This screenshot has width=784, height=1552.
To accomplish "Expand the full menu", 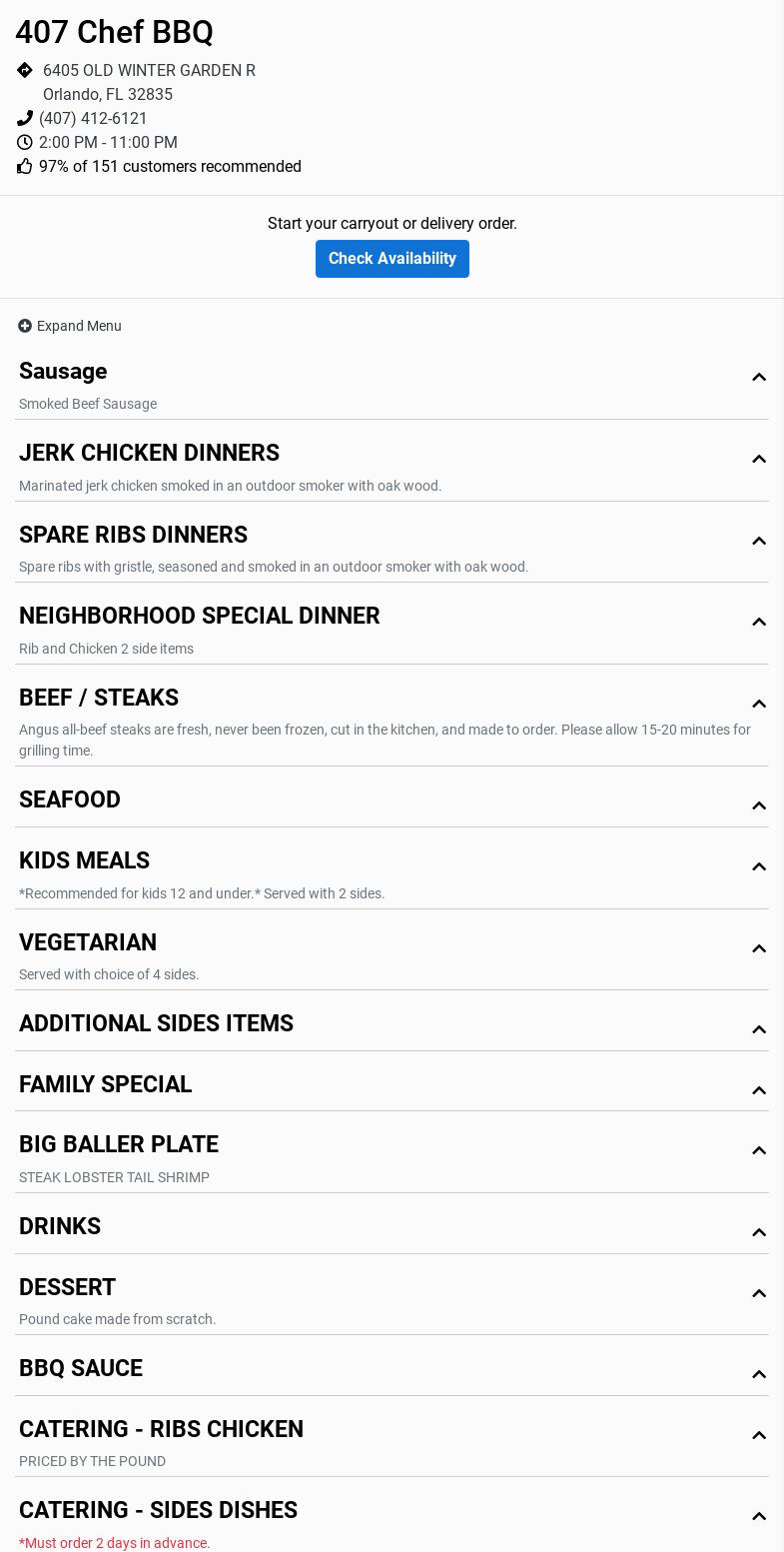I will coord(70,326).
